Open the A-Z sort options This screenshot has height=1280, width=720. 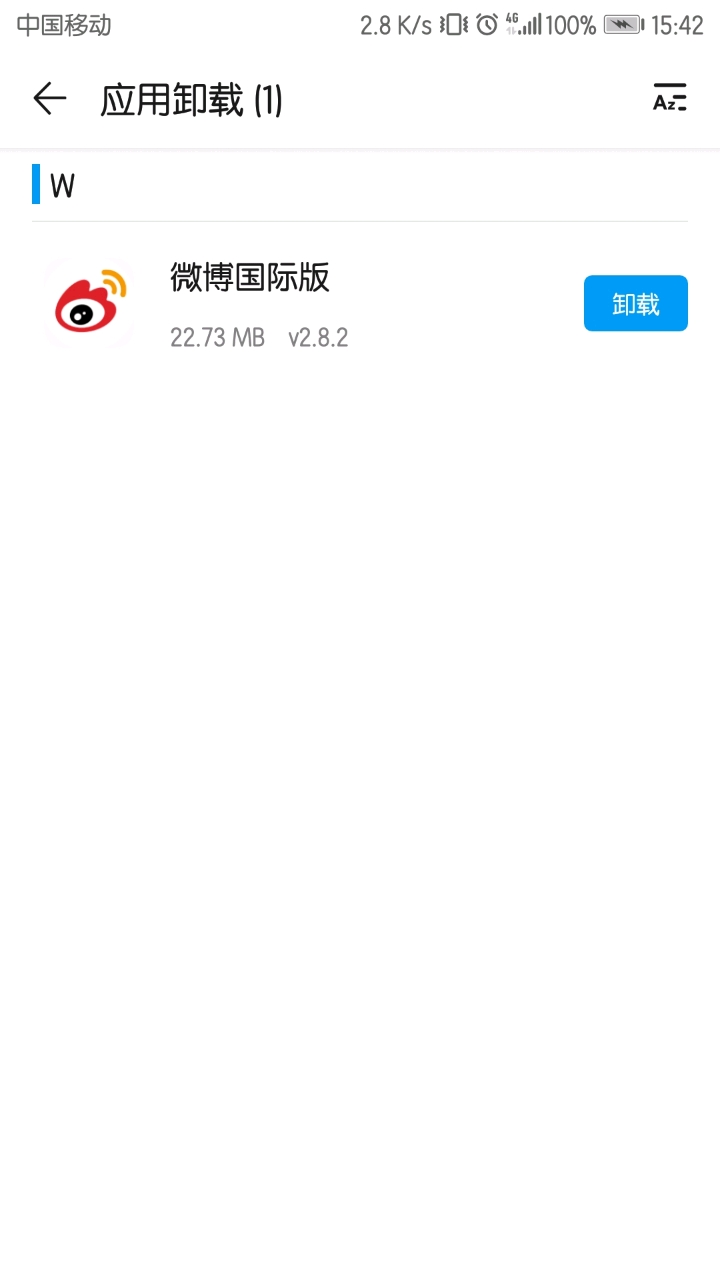tap(669, 98)
